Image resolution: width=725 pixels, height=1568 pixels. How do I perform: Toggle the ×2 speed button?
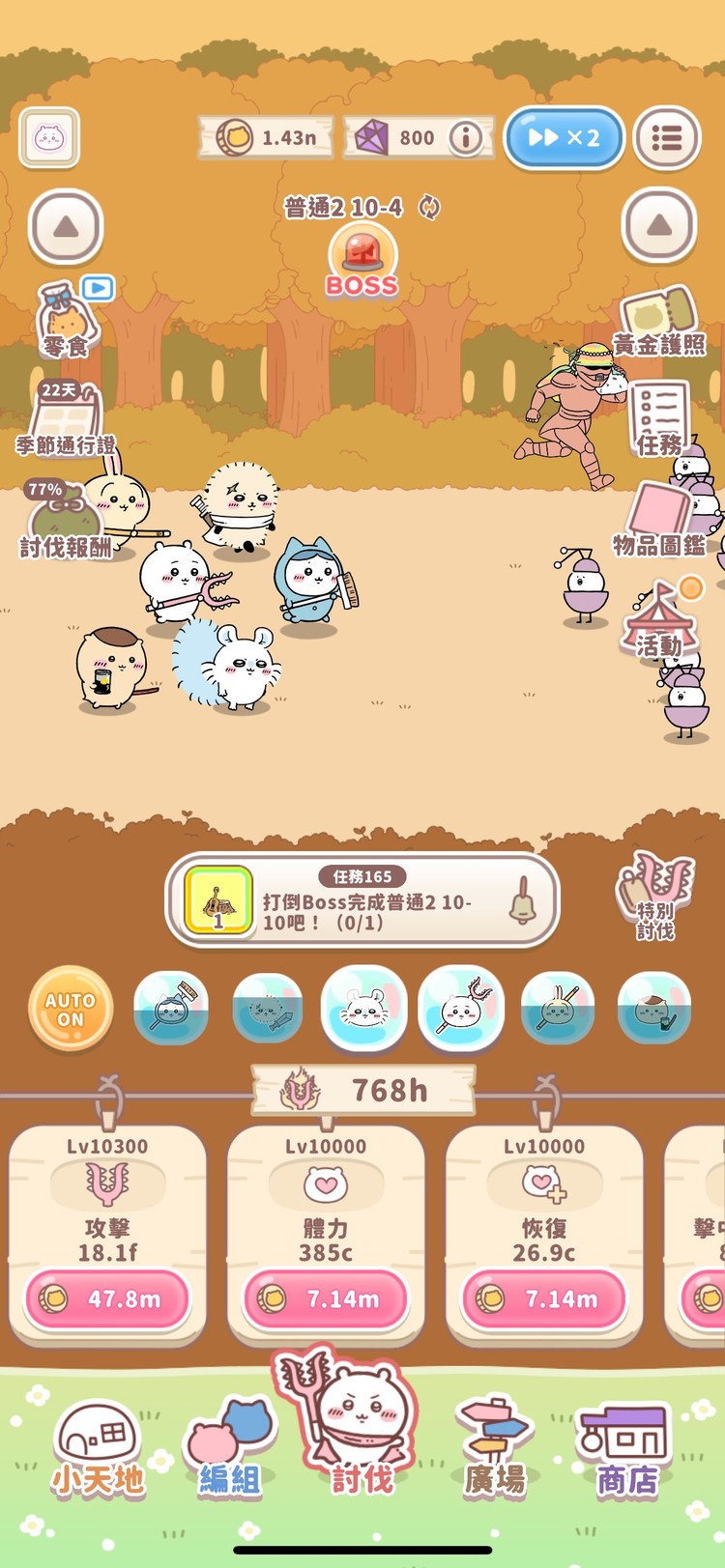(x=564, y=137)
